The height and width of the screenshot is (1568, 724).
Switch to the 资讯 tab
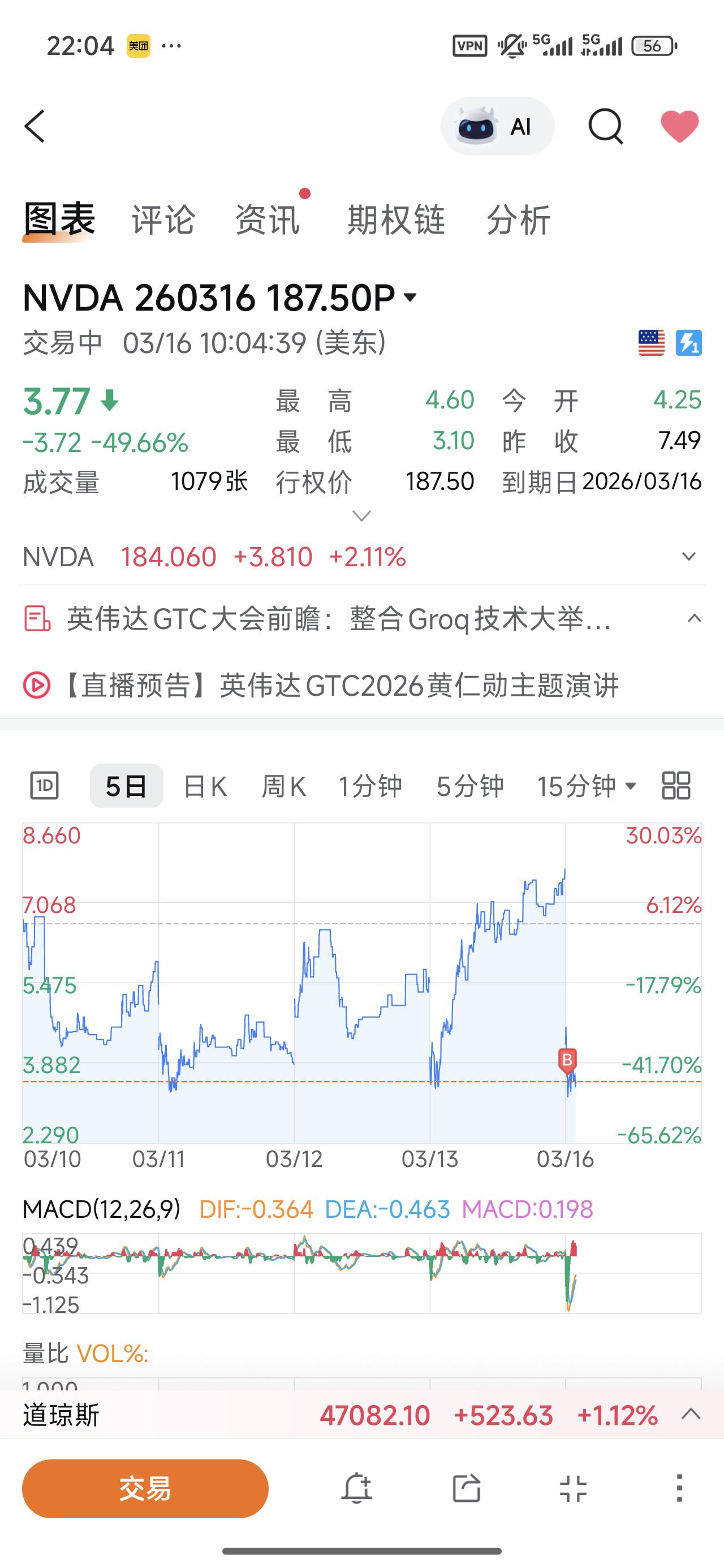click(268, 219)
